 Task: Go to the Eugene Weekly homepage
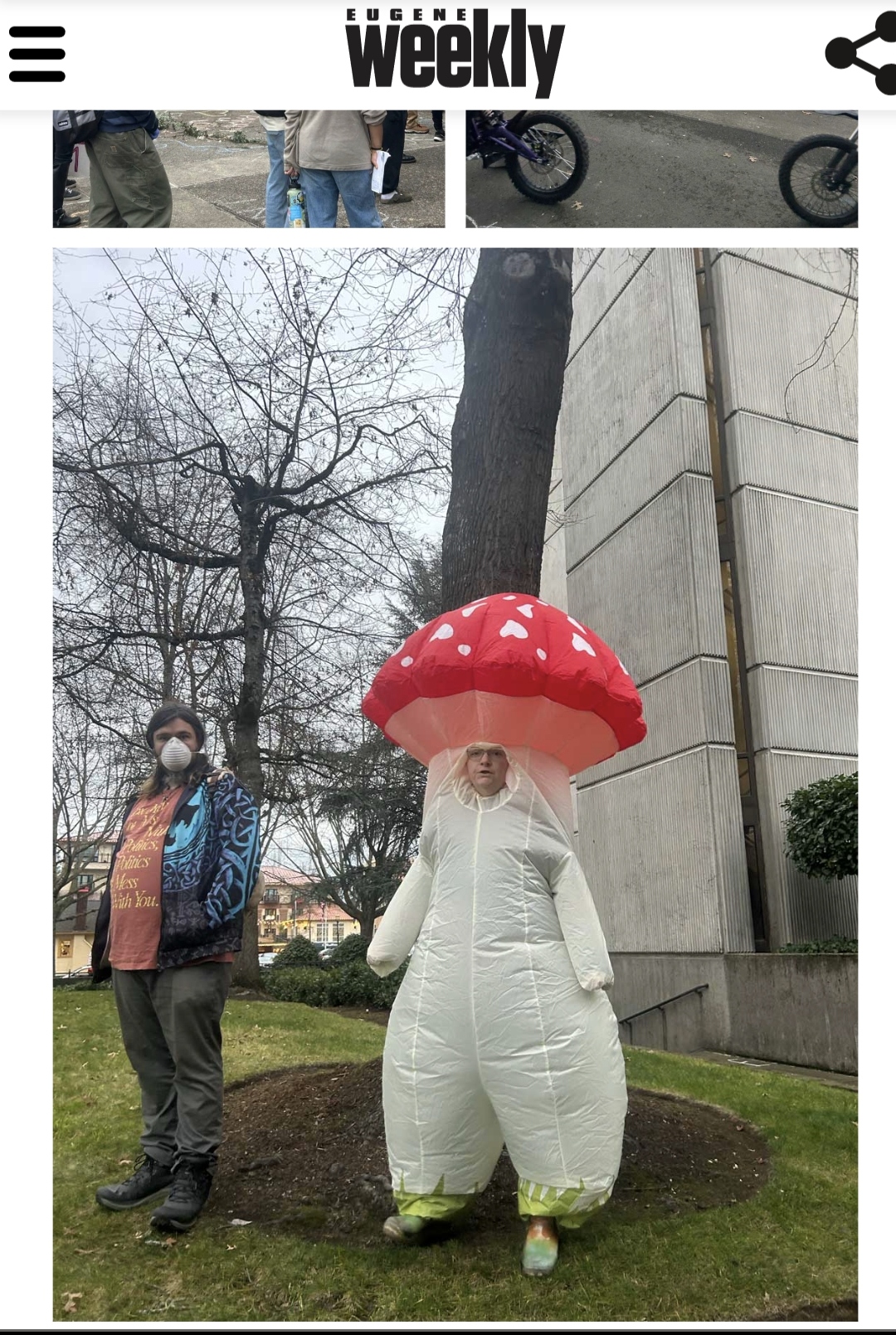pos(455,51)
